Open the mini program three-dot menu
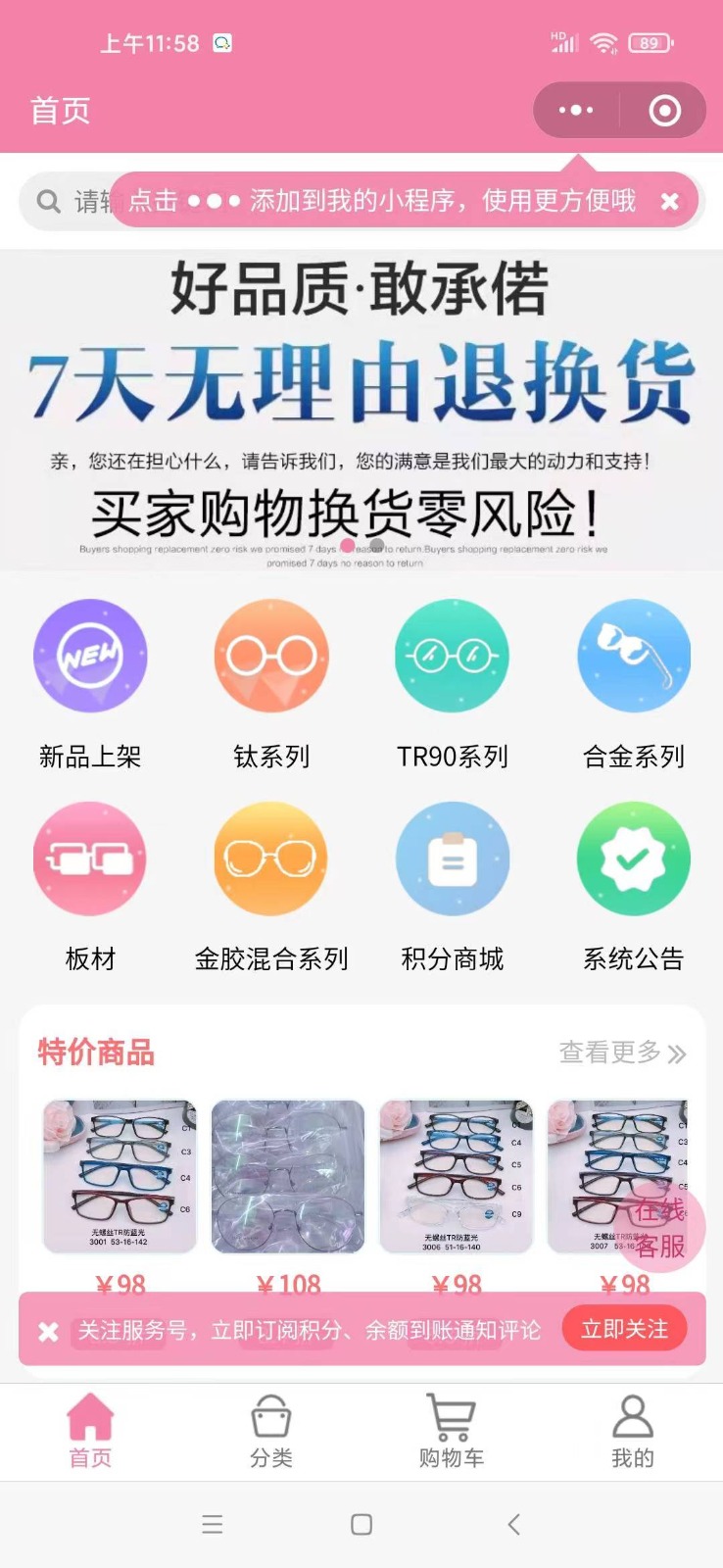This screenshot has width=723, height=1568. tap(576, 111)
